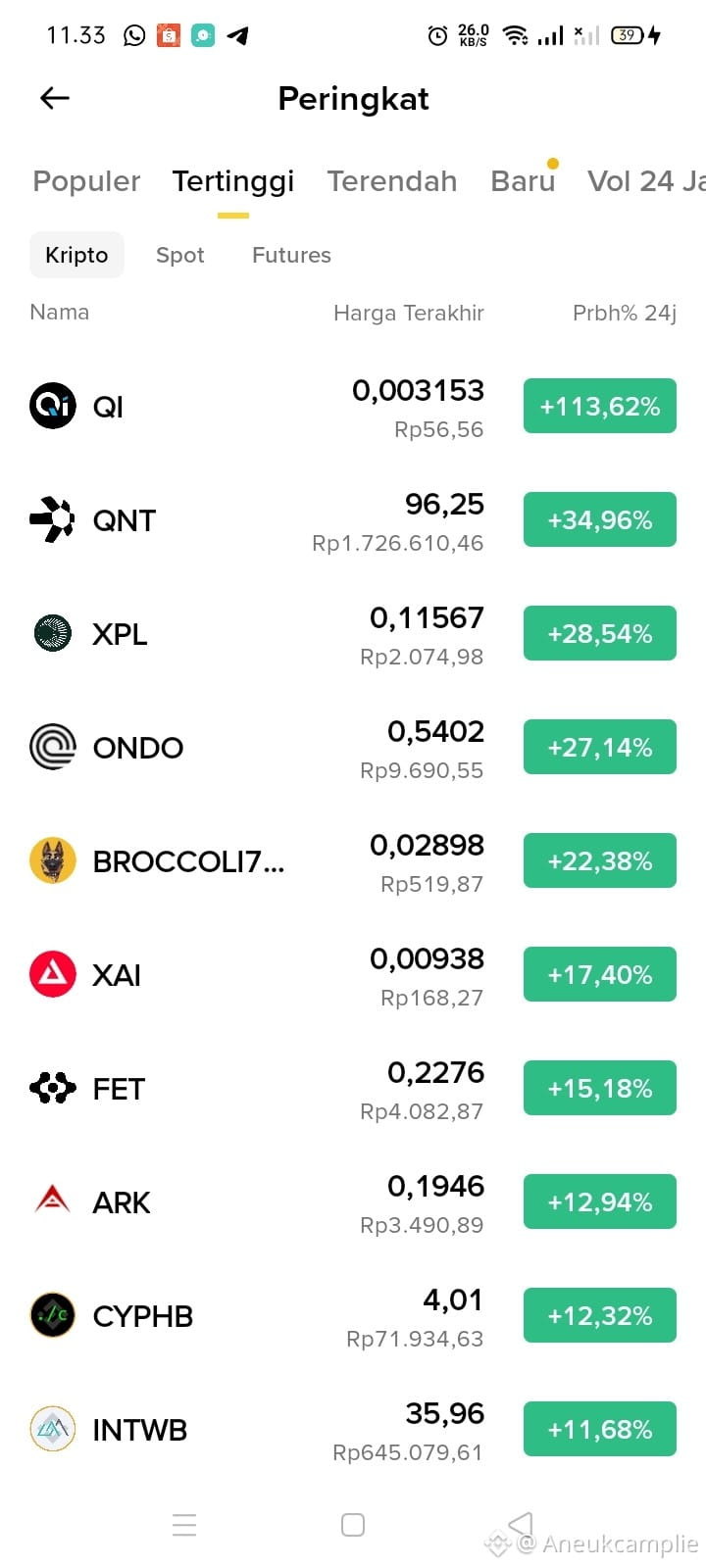Open the ONDO coin row

[x=353, y=748]
